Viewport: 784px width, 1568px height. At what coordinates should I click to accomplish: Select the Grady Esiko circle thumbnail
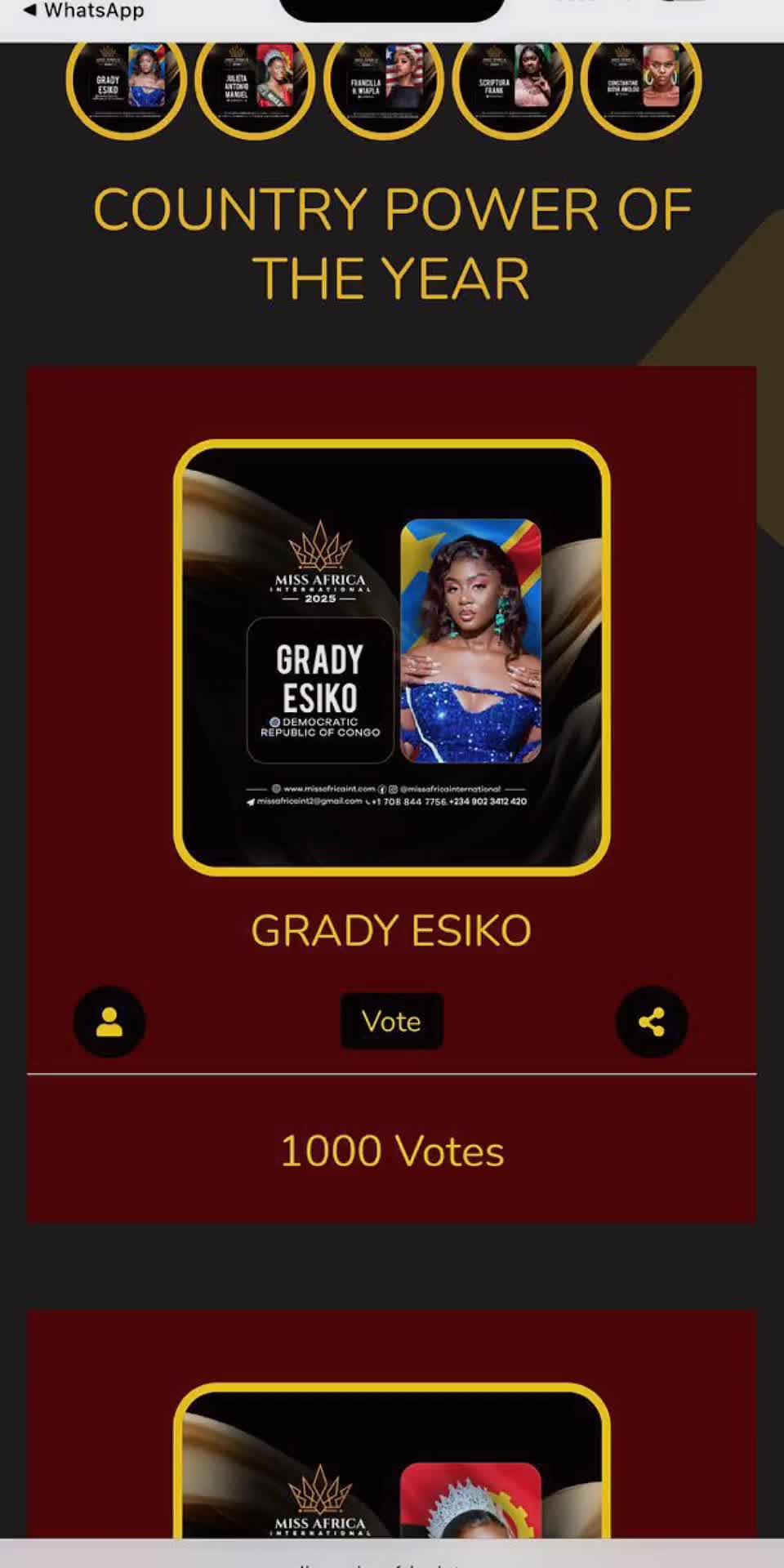127,82
